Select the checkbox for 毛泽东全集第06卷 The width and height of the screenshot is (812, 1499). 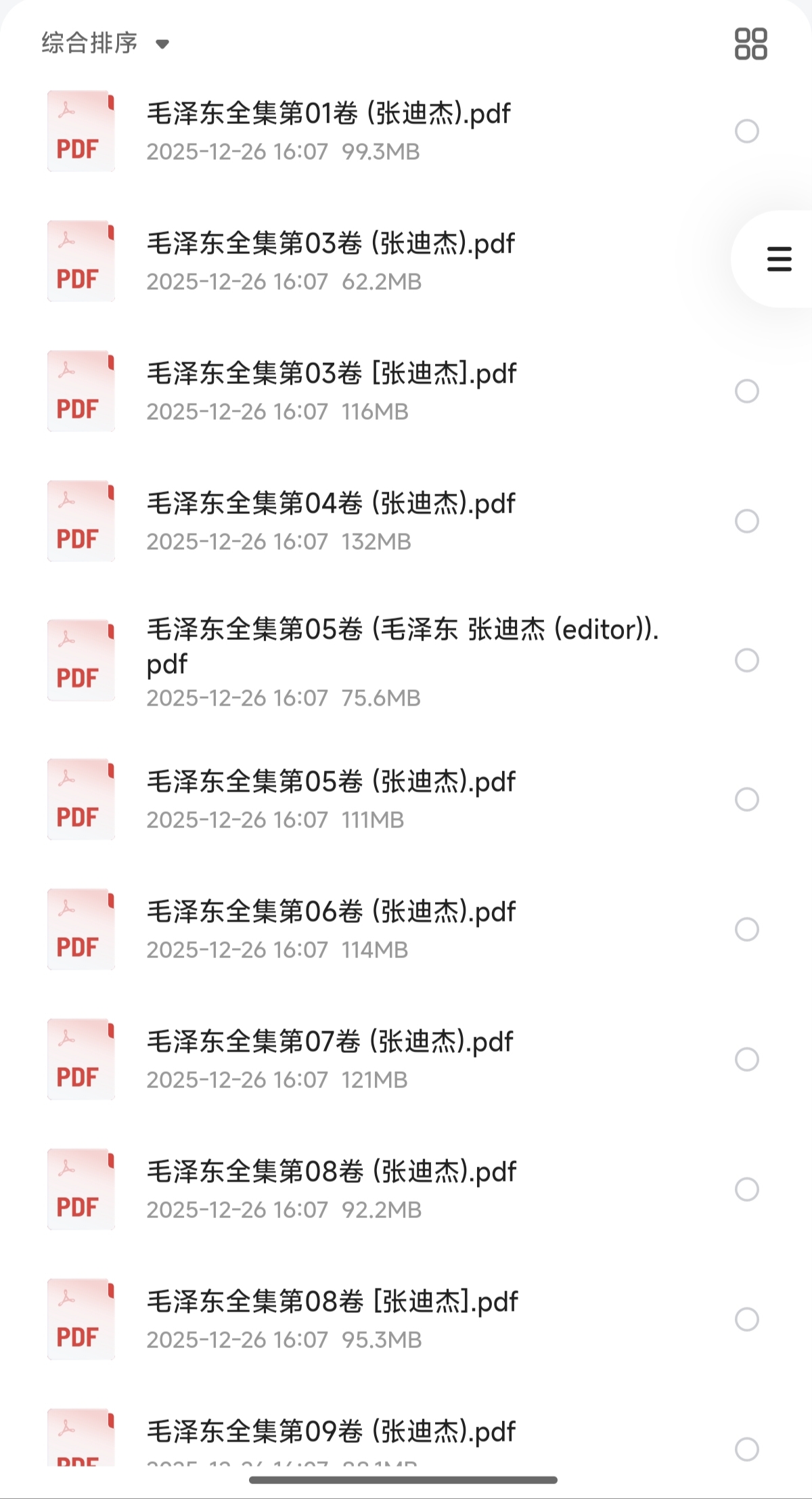point(747,930)
